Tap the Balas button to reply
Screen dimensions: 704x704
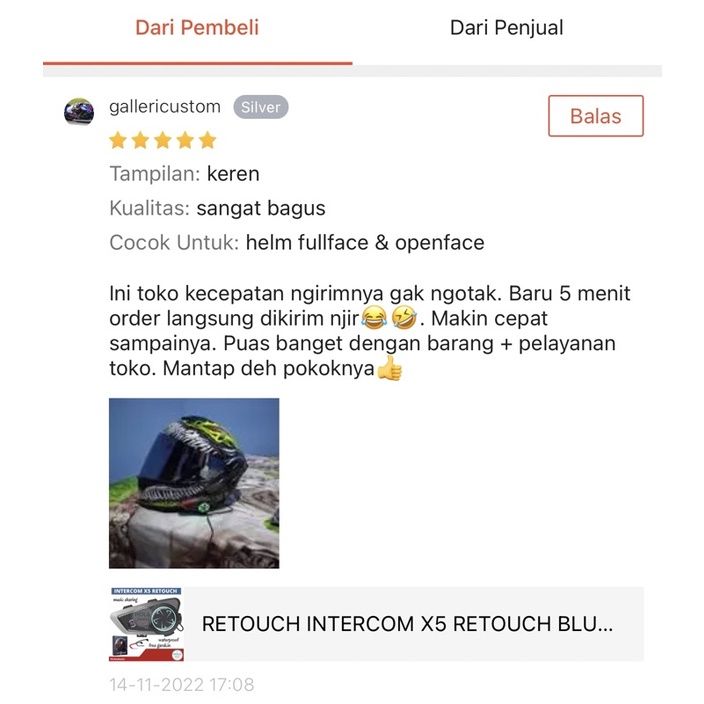[595, 116]
